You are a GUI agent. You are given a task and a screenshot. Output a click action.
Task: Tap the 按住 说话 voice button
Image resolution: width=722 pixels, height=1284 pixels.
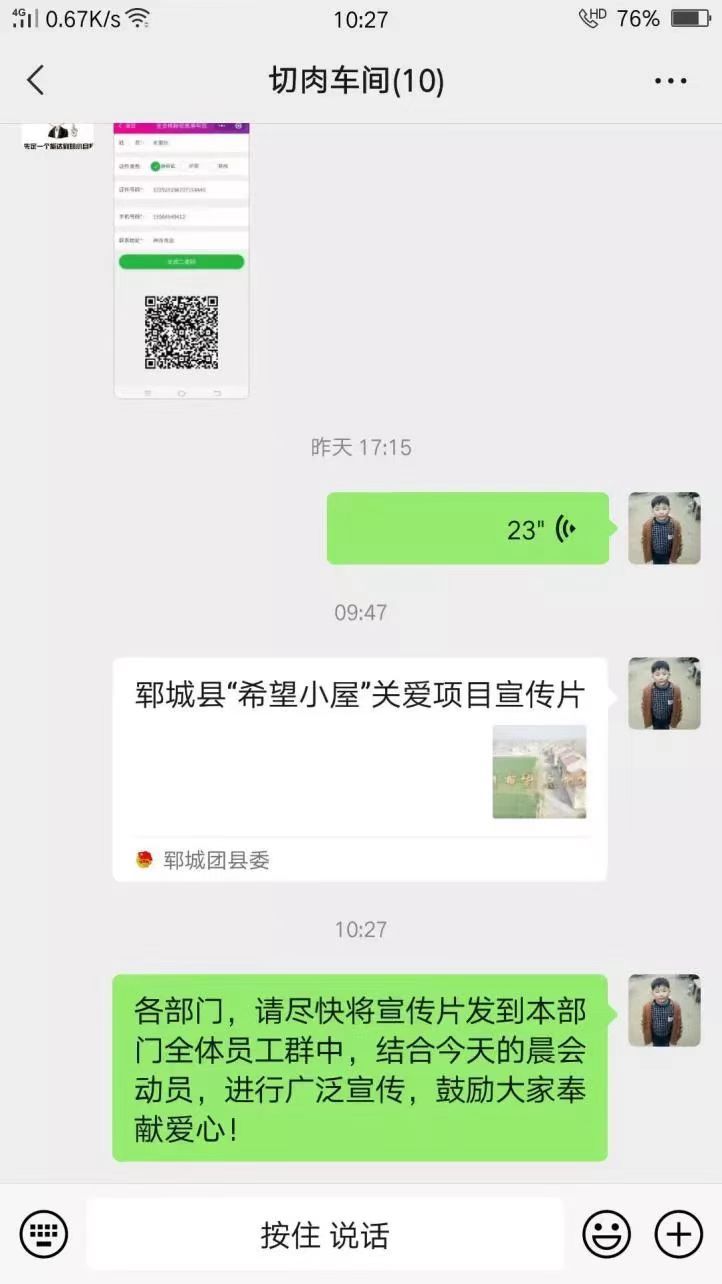[x=325, y=1235]
